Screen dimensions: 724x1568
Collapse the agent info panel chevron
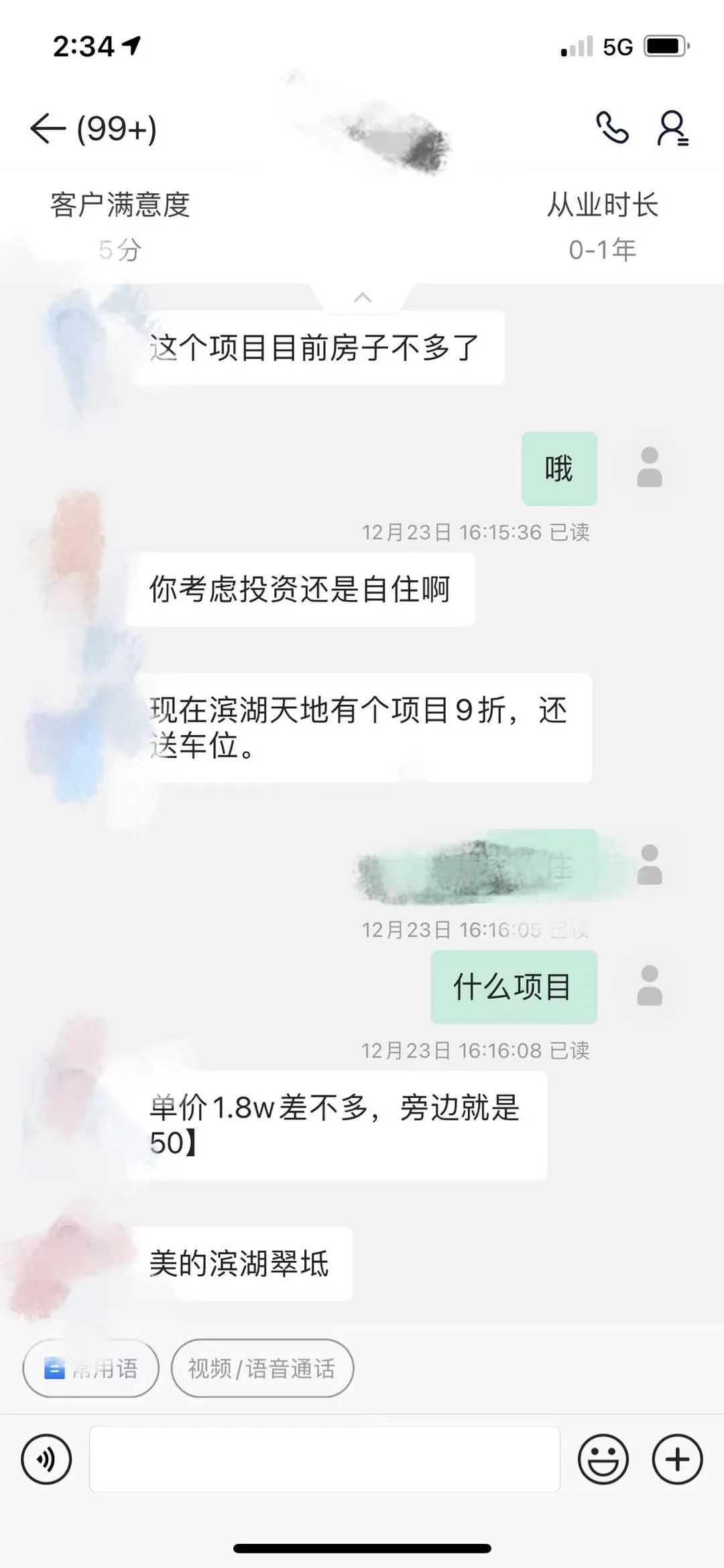(x=362, y=298)
